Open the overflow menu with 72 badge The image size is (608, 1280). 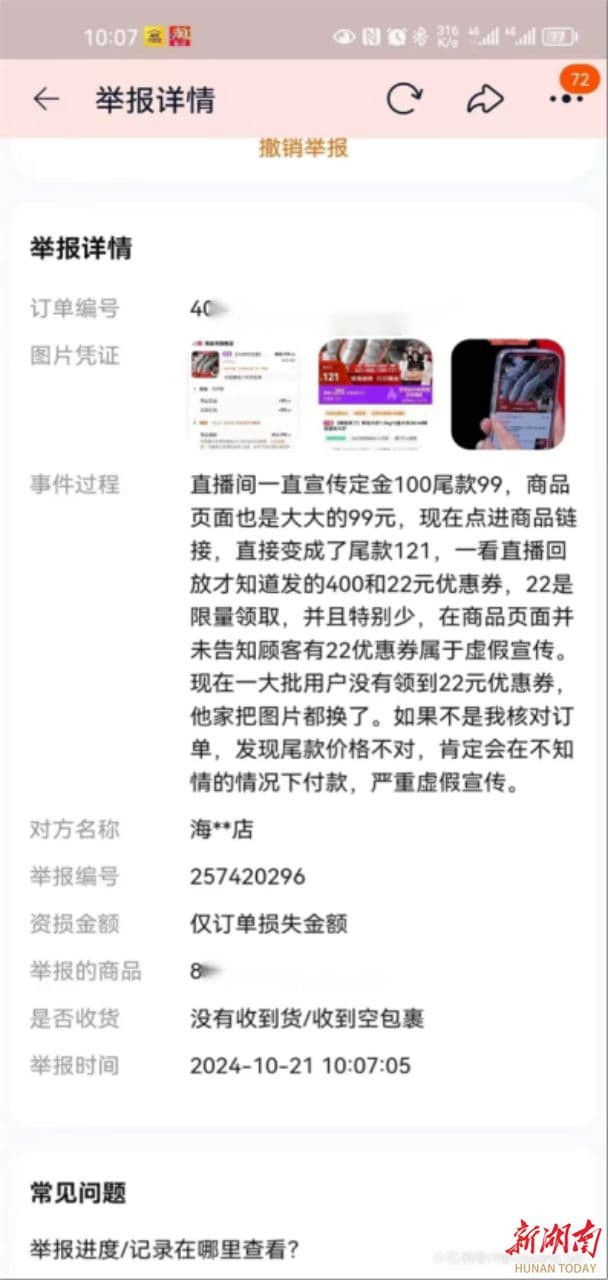[x=566, y=99]
